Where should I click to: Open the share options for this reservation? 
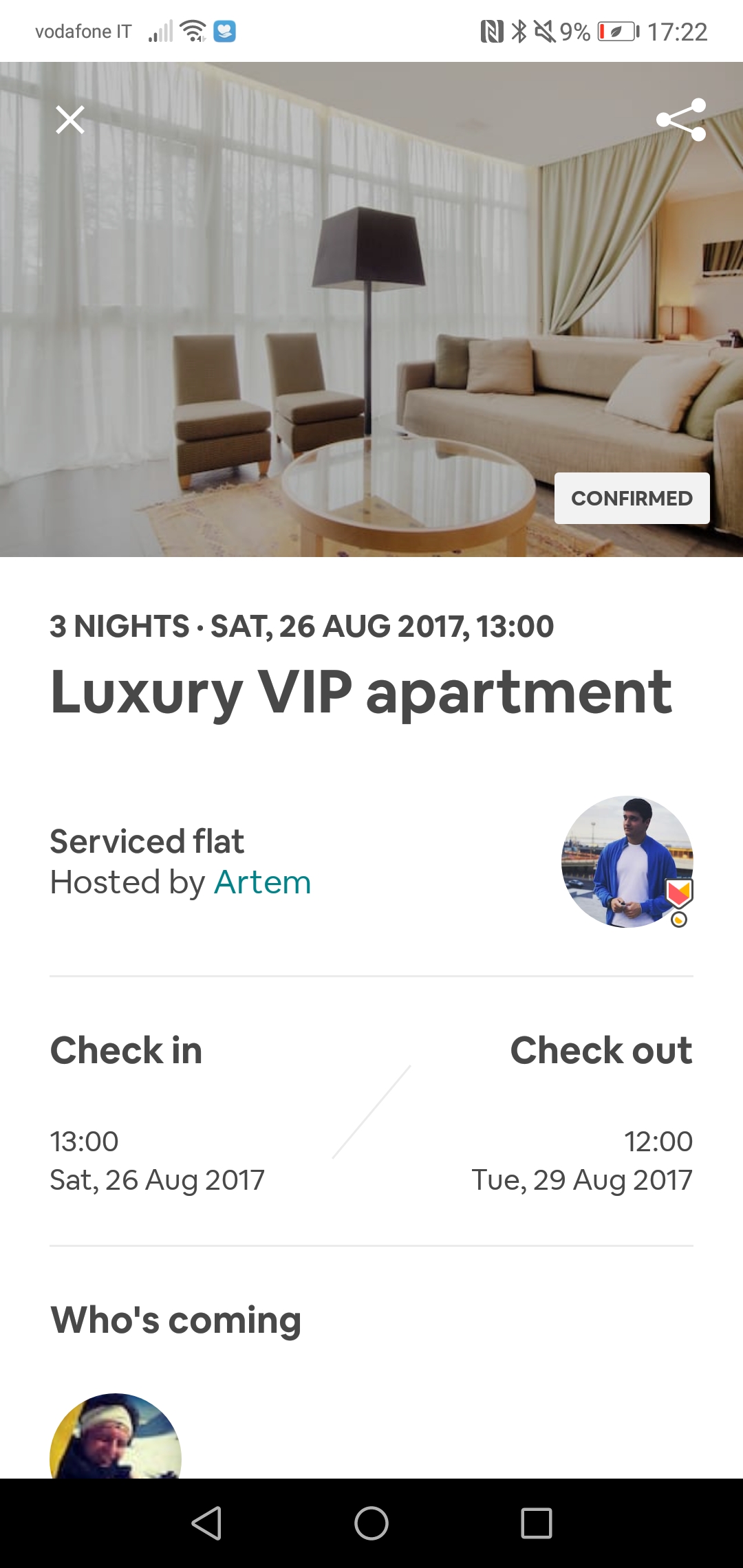(x=682, y=120)
